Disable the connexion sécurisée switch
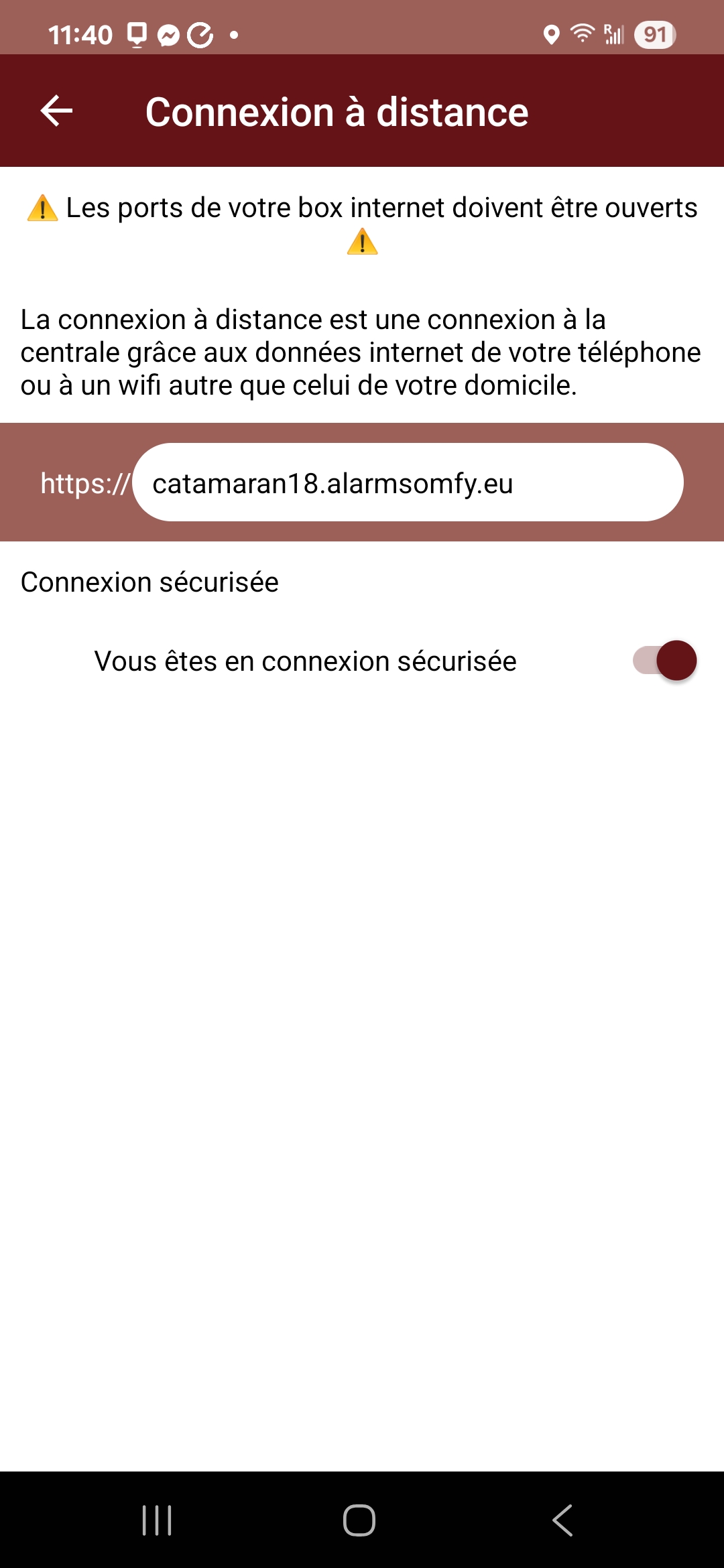Viewport: 724px width, 1568px height. tap(664, 661)
